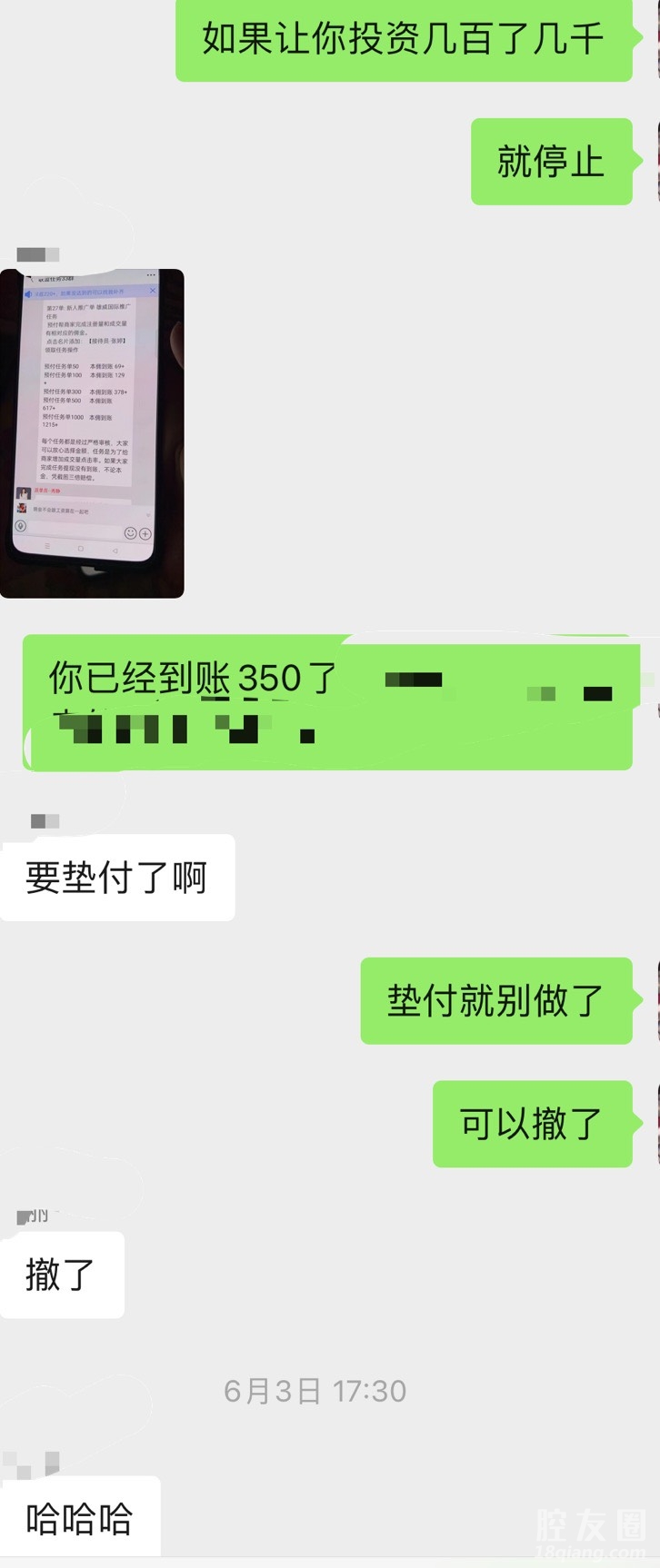This screenshot has height=1568, width=660.
Task: Open the phone-screen photo message
Action: point(92,433)
